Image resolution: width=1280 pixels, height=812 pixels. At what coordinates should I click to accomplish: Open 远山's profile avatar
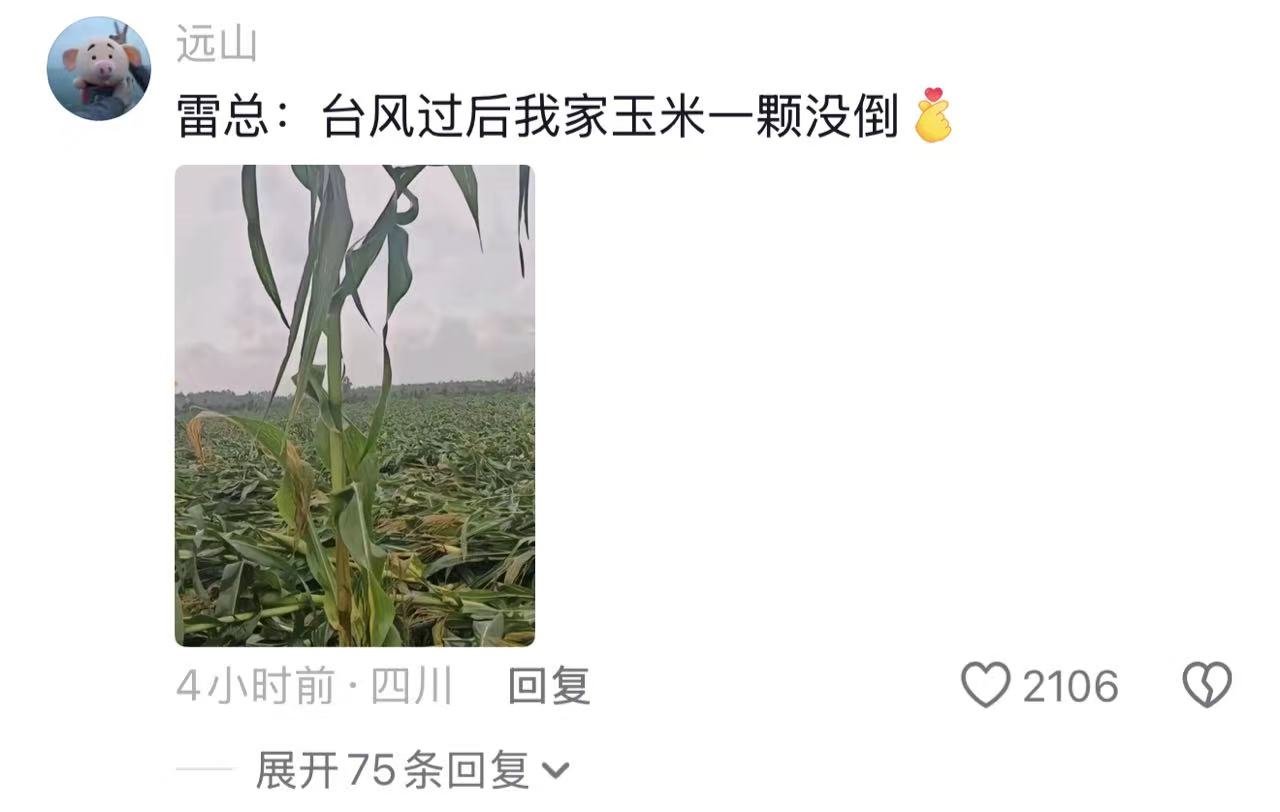98,68
